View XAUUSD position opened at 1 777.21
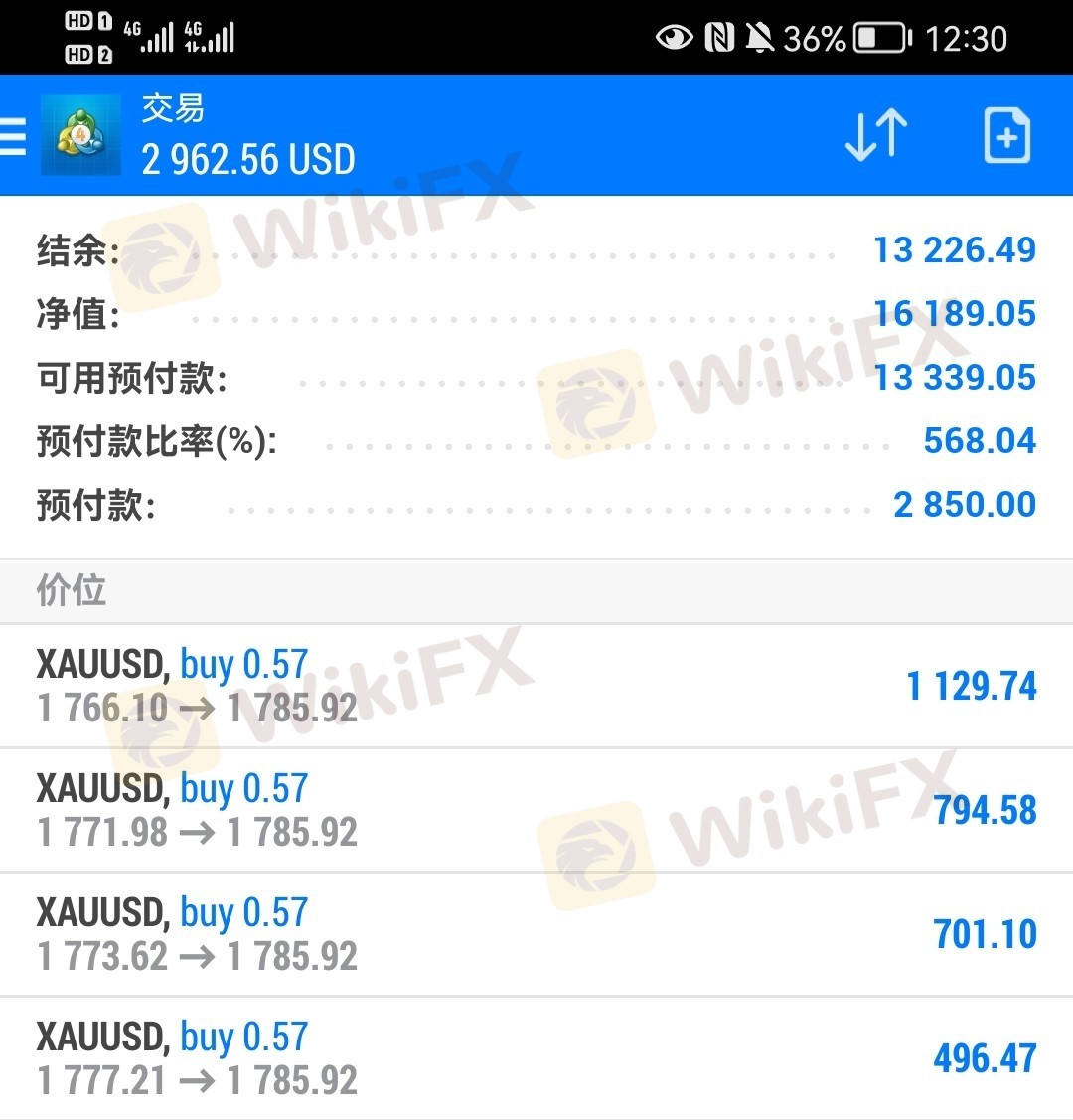Image resolution: width=1073 pixels, height=1120 pixels. pyautogui.click(x=536, y=1058)
